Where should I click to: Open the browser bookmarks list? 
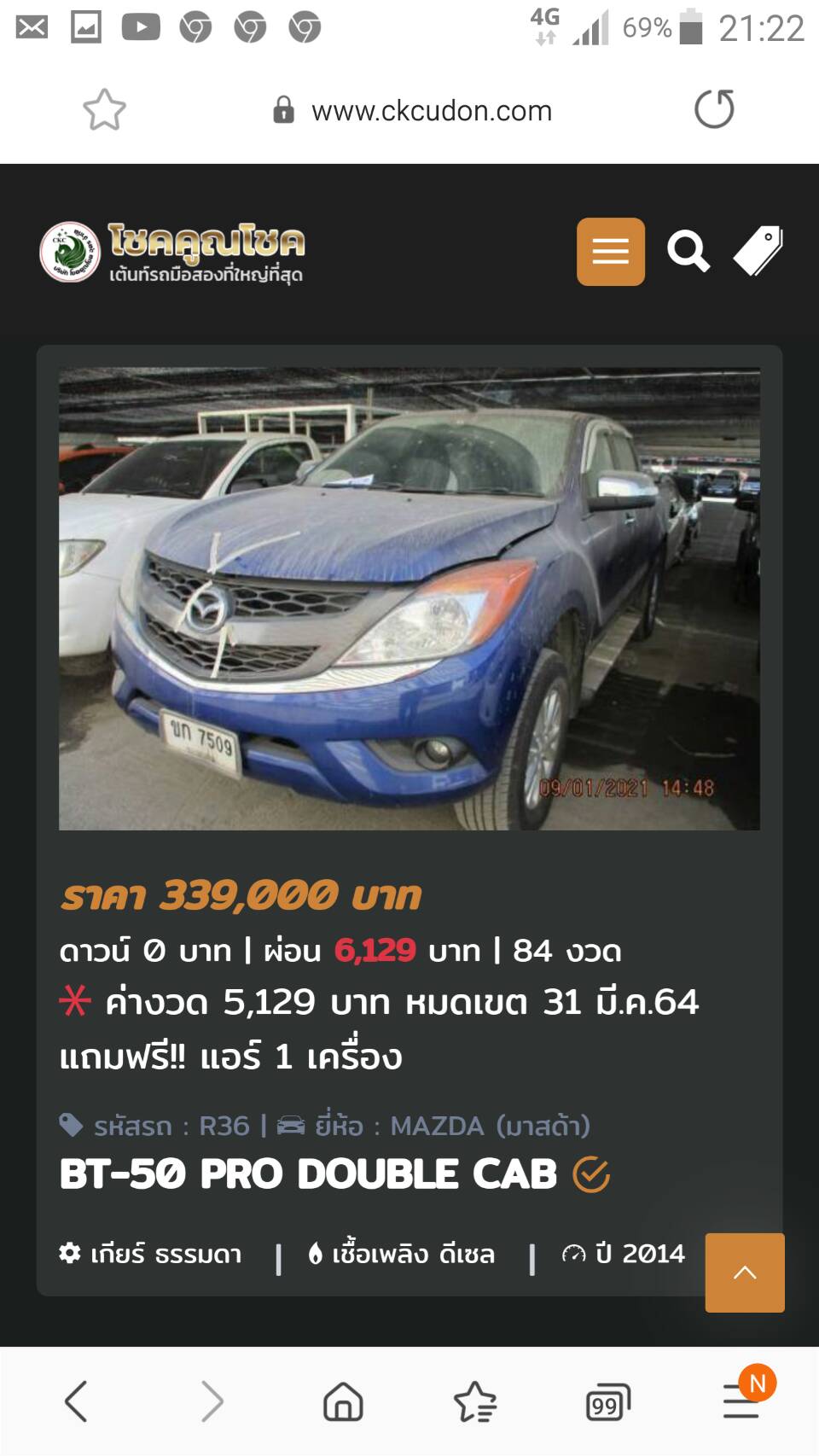[474, 1401]
